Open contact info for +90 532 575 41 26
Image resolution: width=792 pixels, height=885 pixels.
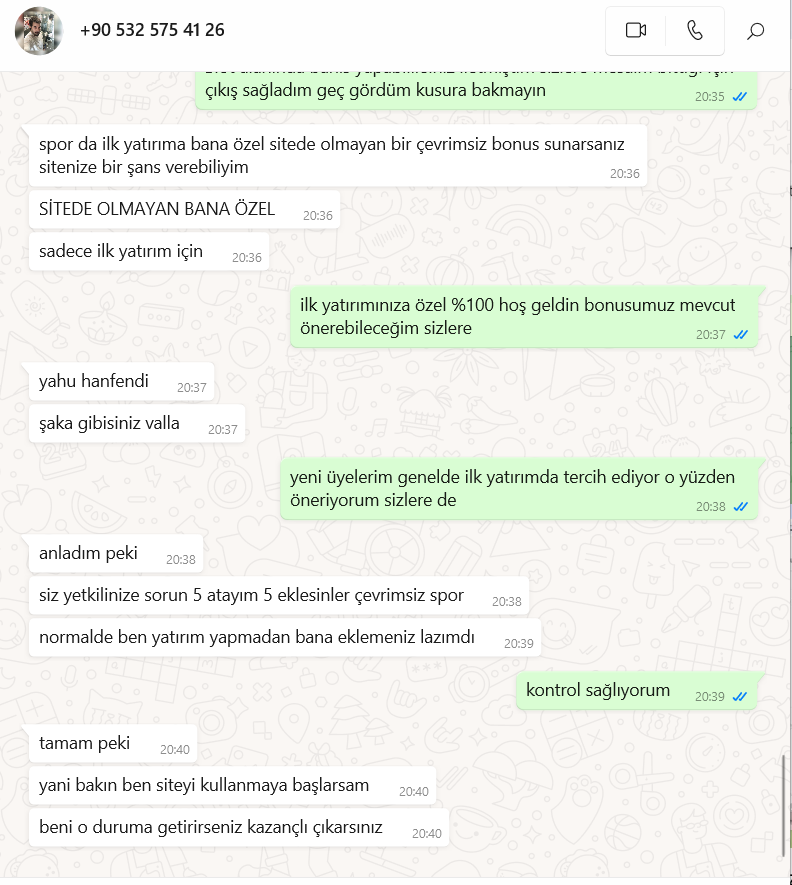coord(152,30)
